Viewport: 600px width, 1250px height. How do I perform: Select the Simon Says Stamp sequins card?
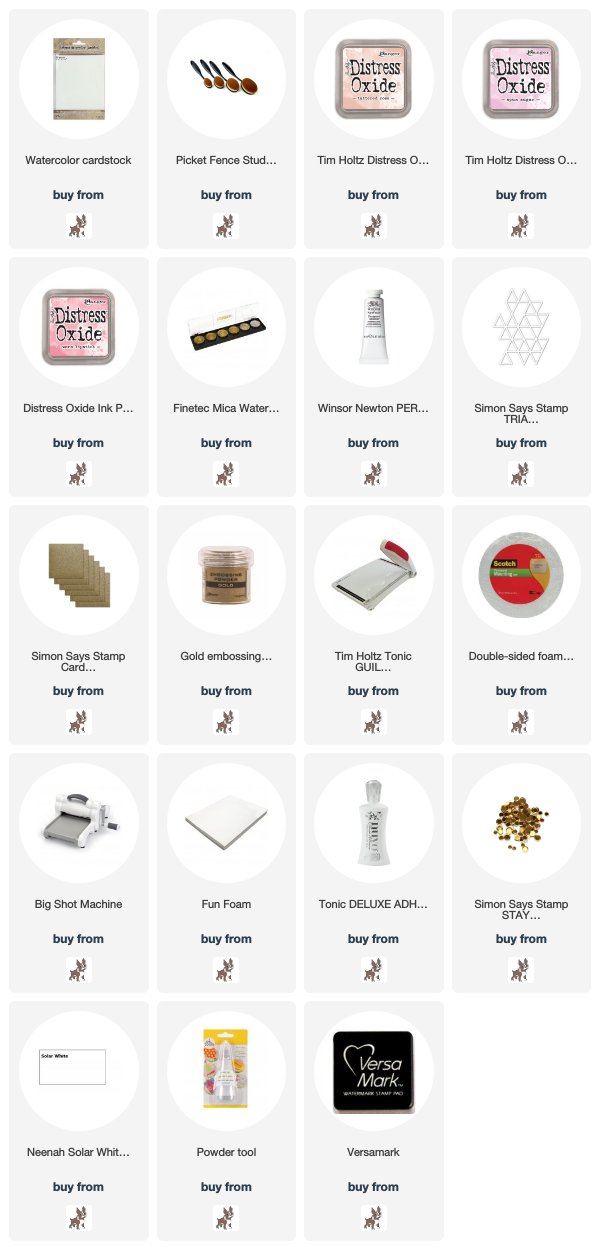pyautogui.click(x=521, y=873)
